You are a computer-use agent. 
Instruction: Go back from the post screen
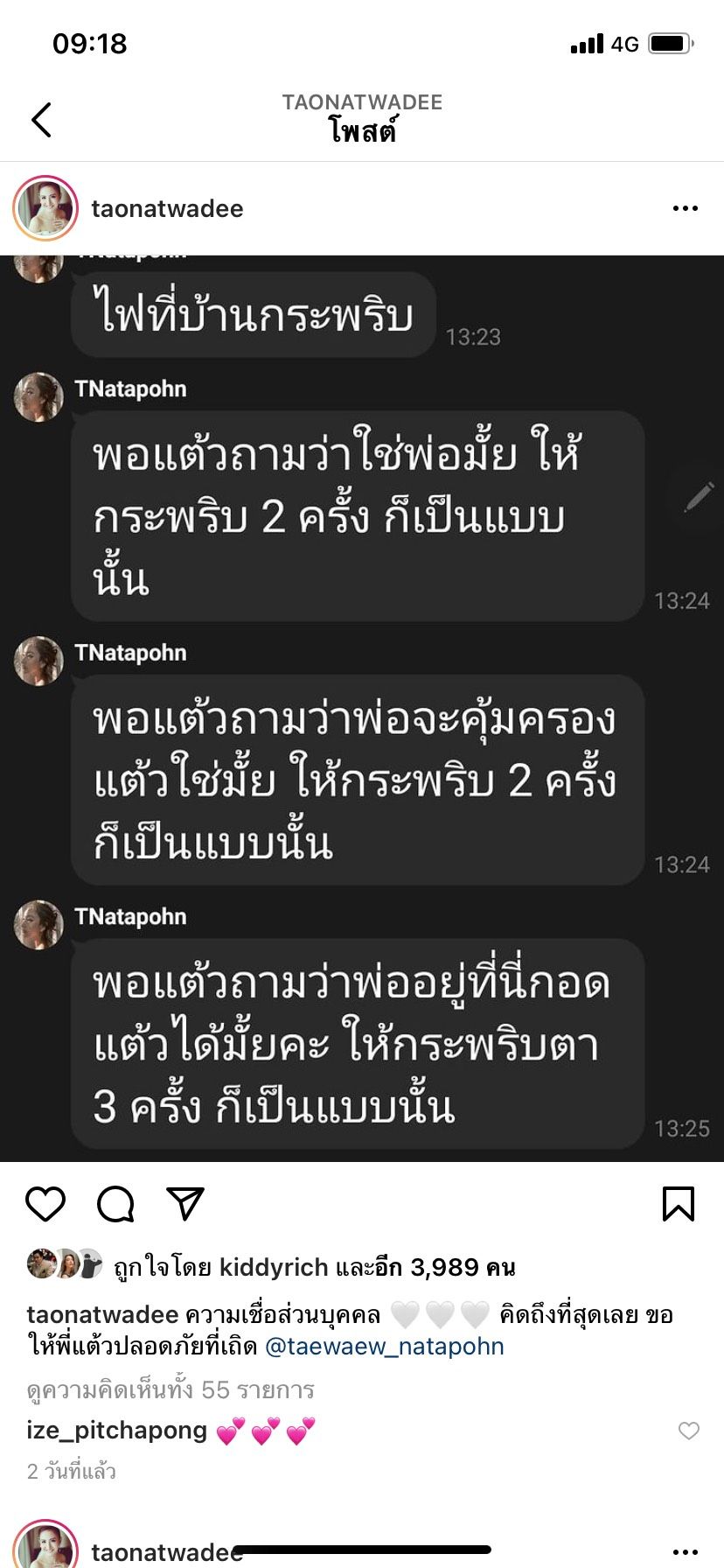pos(41,120)
